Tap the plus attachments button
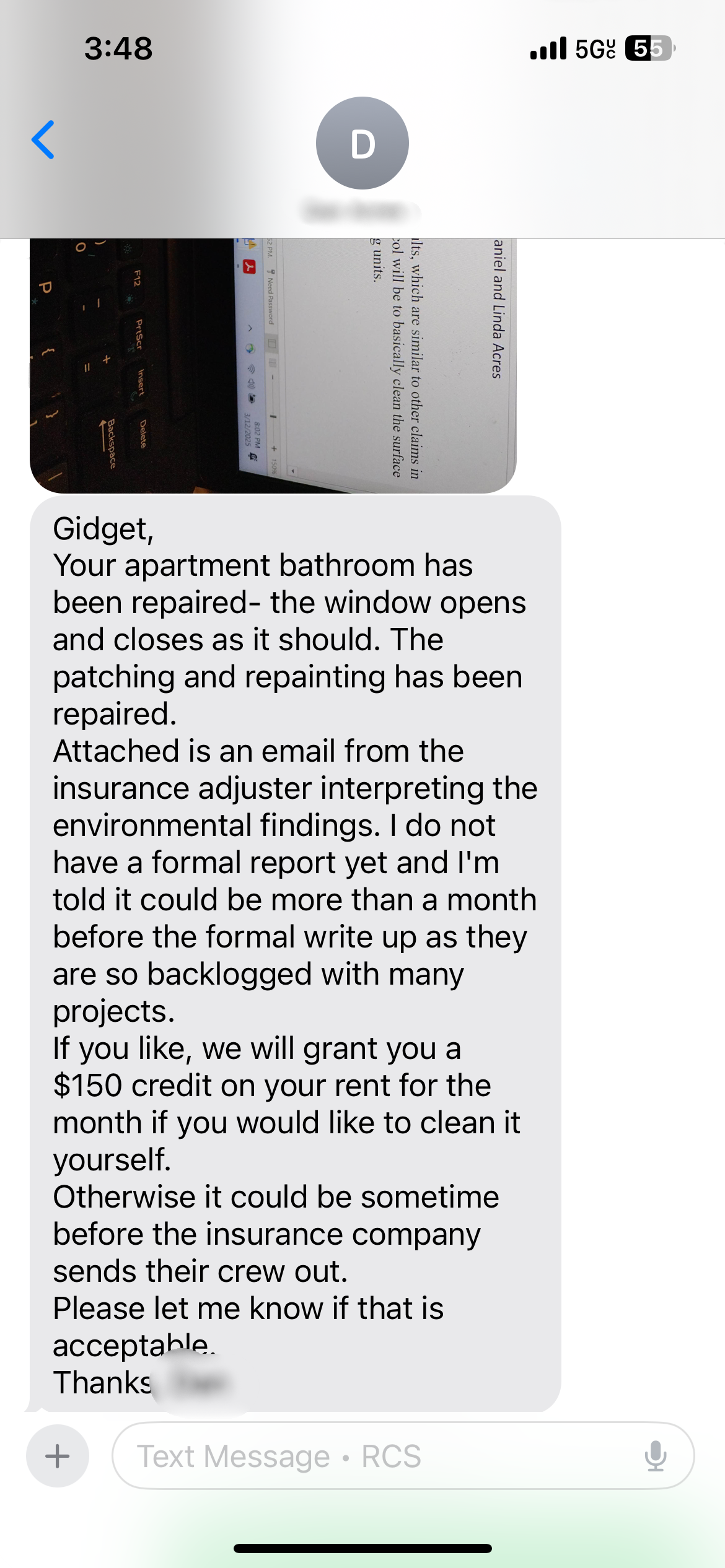 [x=58, y=1456]
